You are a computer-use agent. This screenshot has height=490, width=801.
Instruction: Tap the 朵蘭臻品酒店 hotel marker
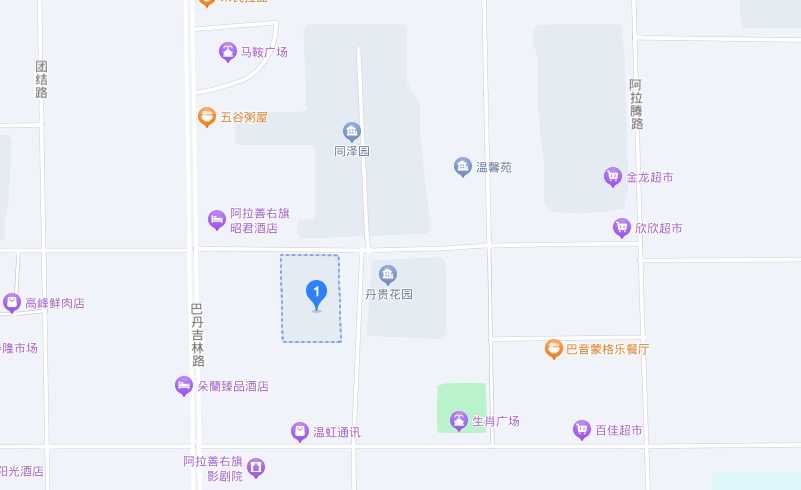click(183, 385)
